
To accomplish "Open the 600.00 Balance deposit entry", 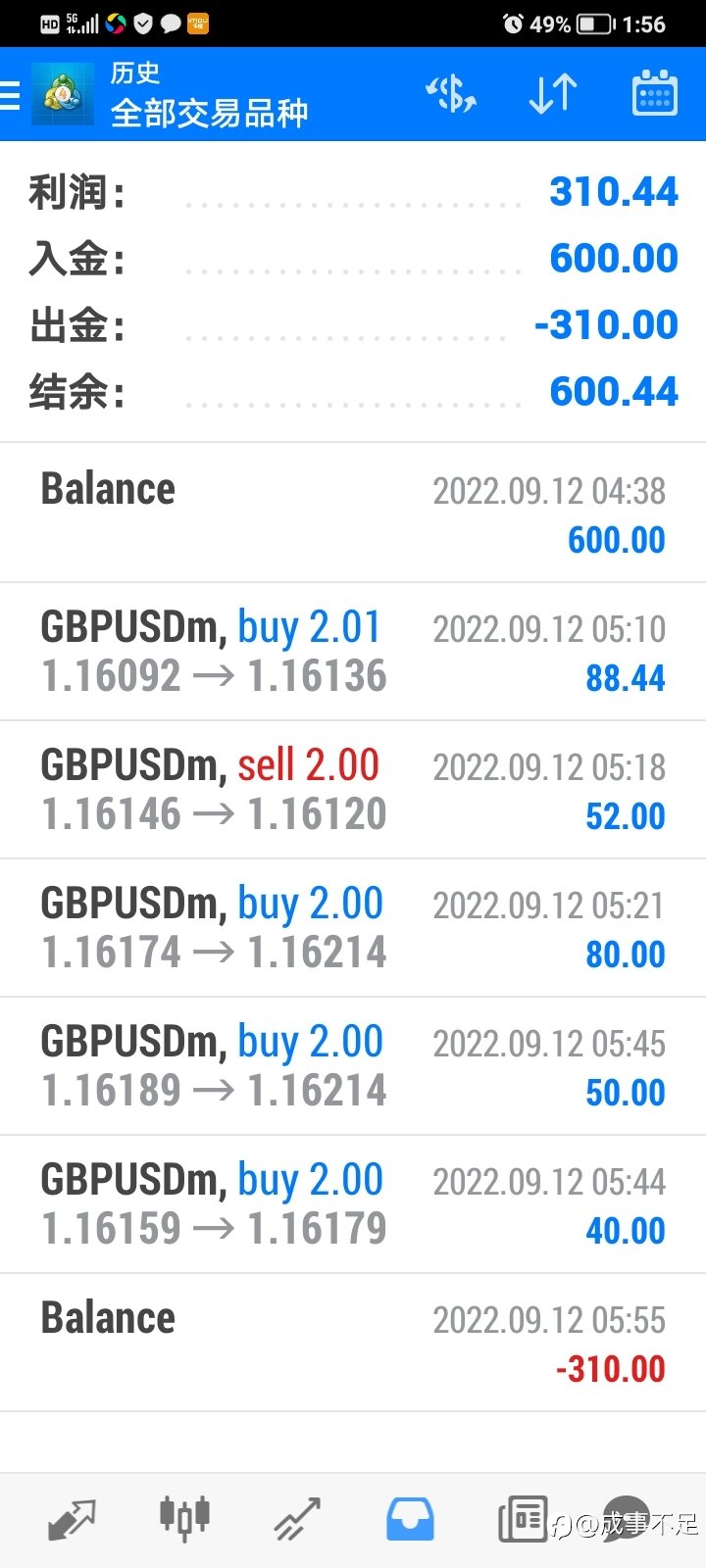I will tap(353, 513).
